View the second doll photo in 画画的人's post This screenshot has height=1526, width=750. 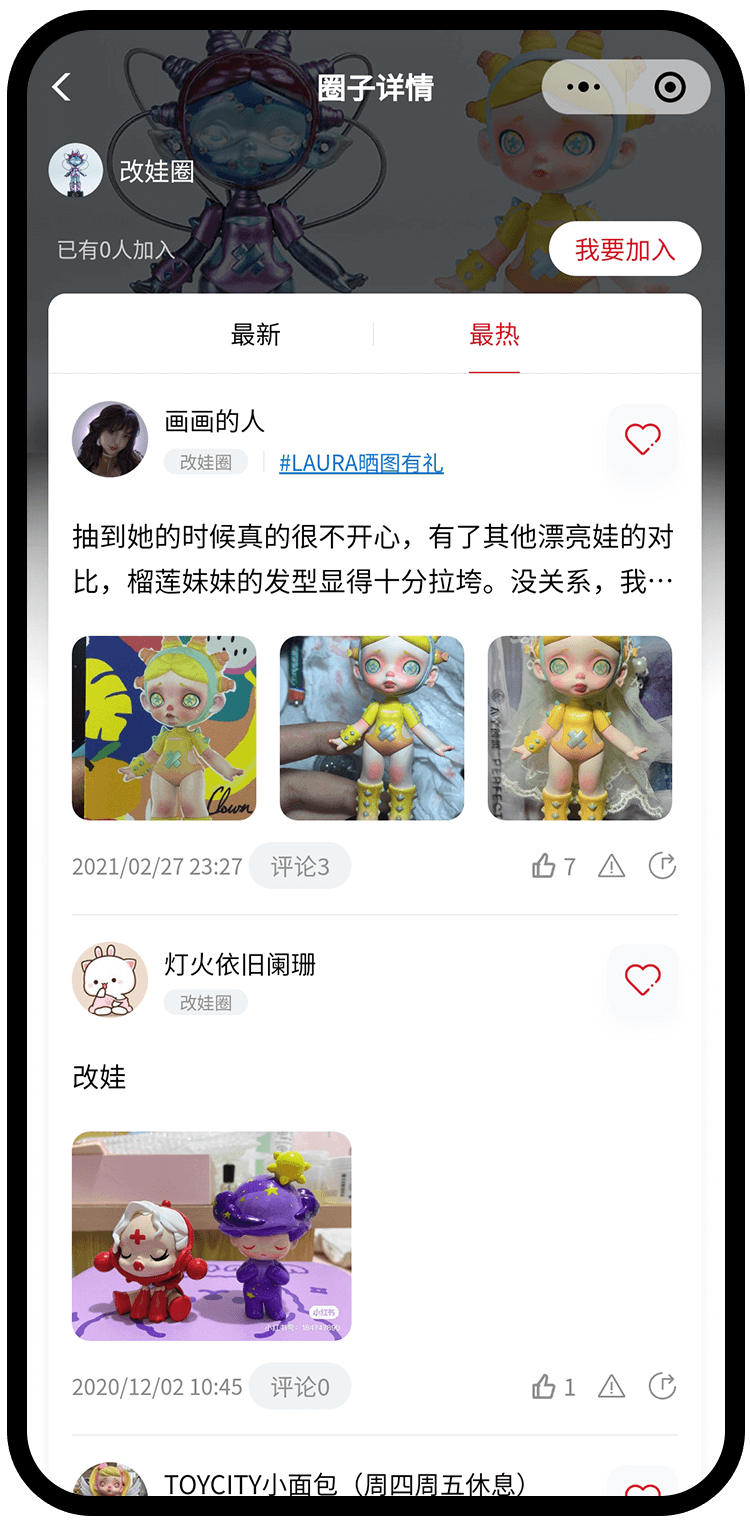pos(372,728)
